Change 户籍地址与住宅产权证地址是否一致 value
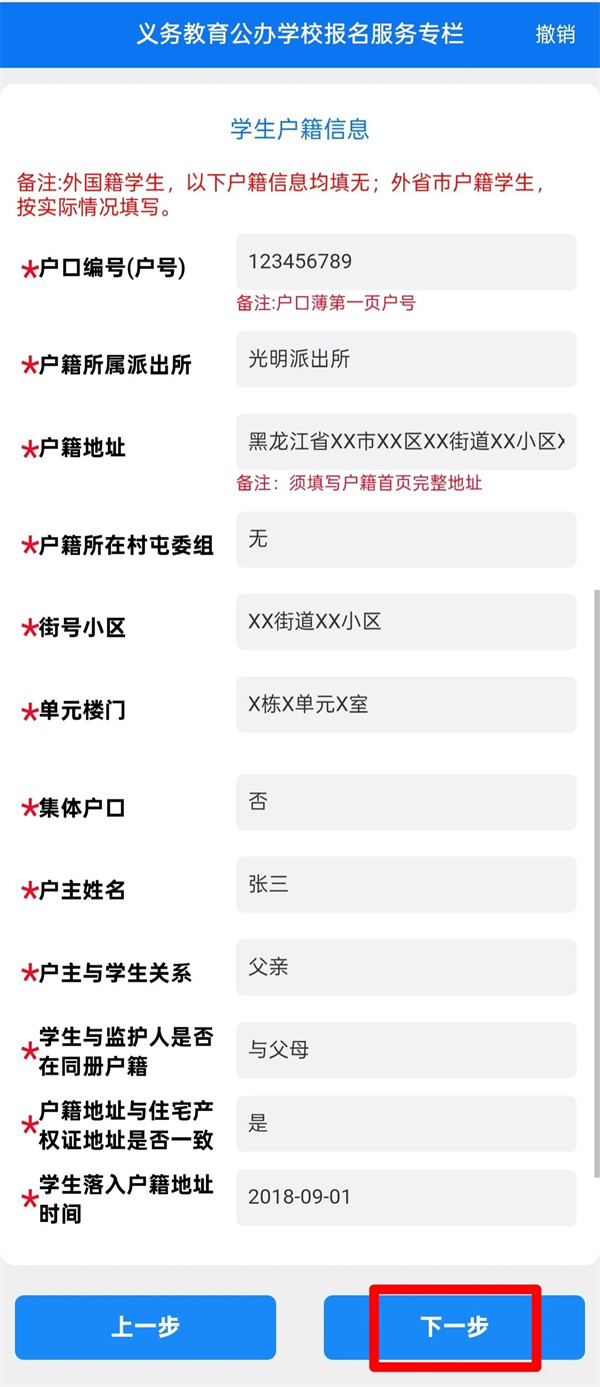The image size is (600, 1387). click(x=406, y=1123)
